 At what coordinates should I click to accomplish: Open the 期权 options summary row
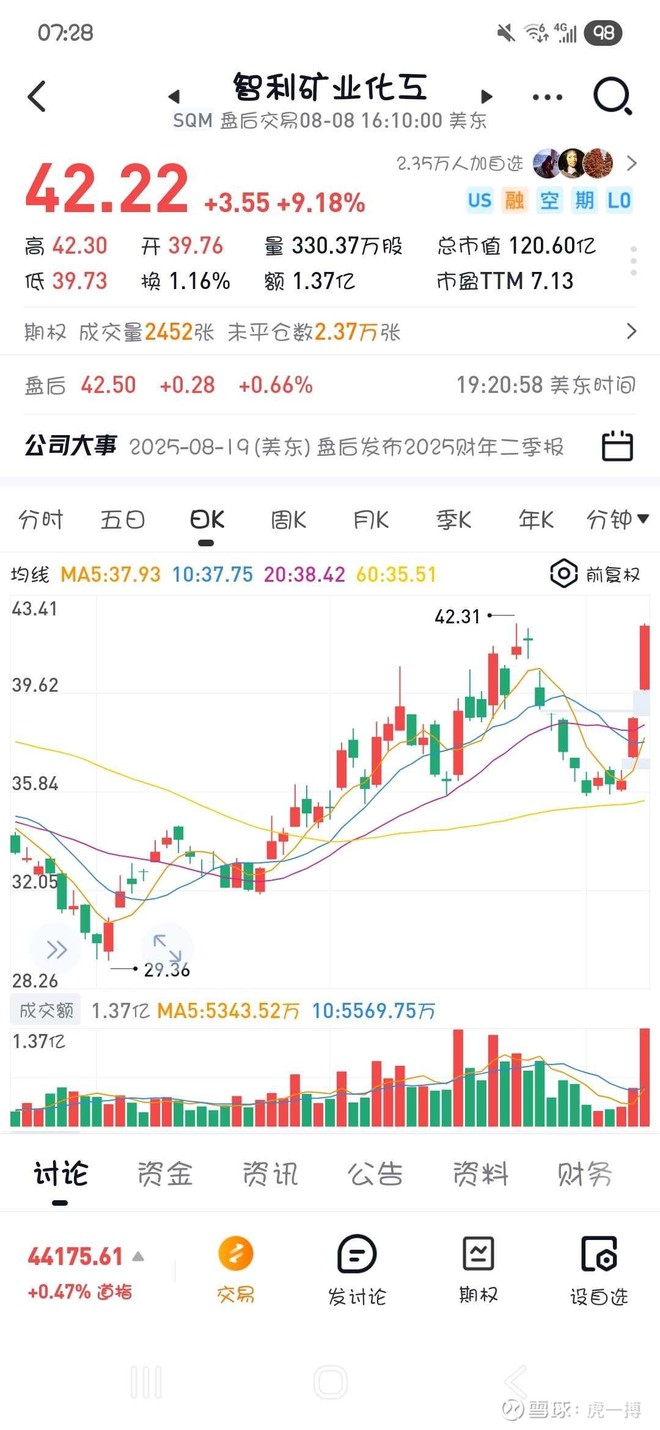click(330, 332)
